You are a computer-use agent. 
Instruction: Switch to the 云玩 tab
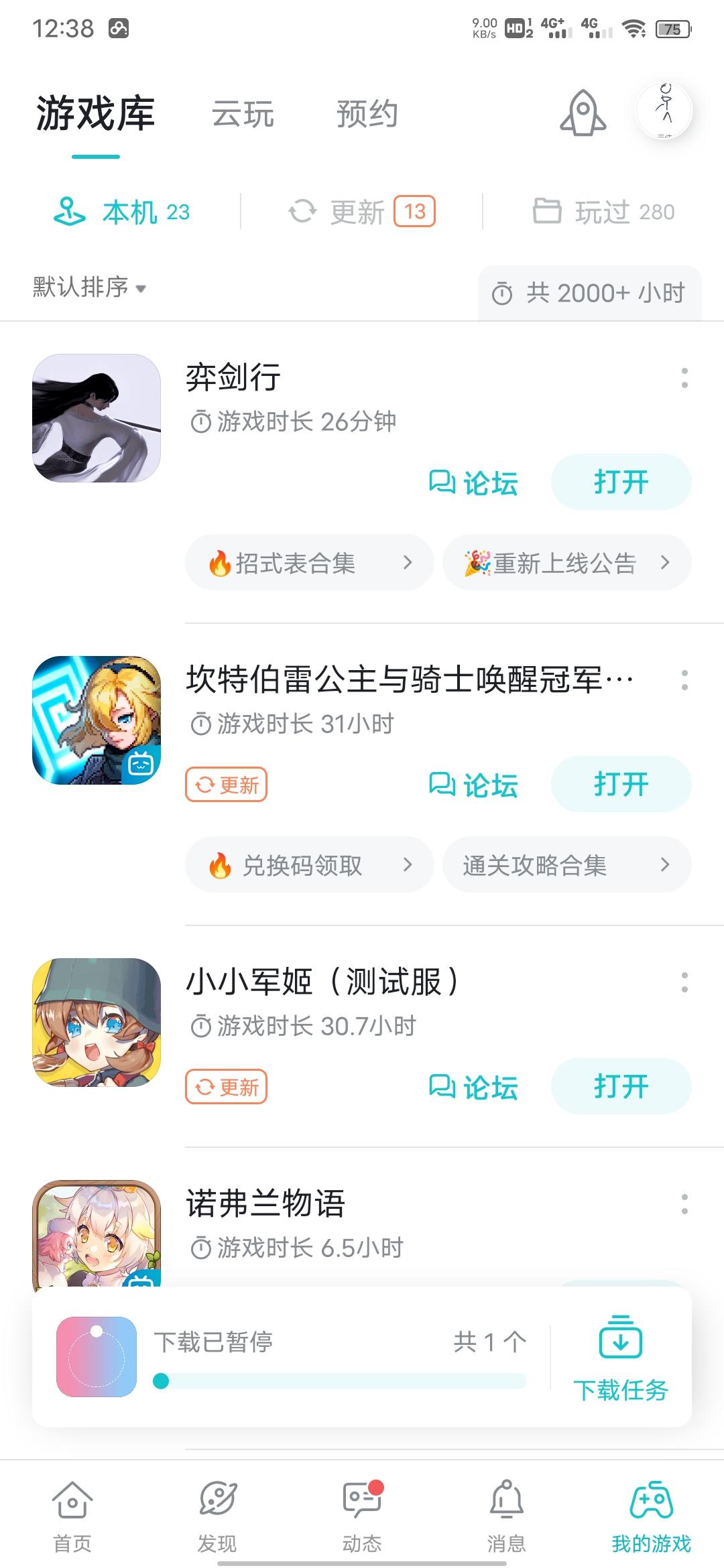pos(243,114)
